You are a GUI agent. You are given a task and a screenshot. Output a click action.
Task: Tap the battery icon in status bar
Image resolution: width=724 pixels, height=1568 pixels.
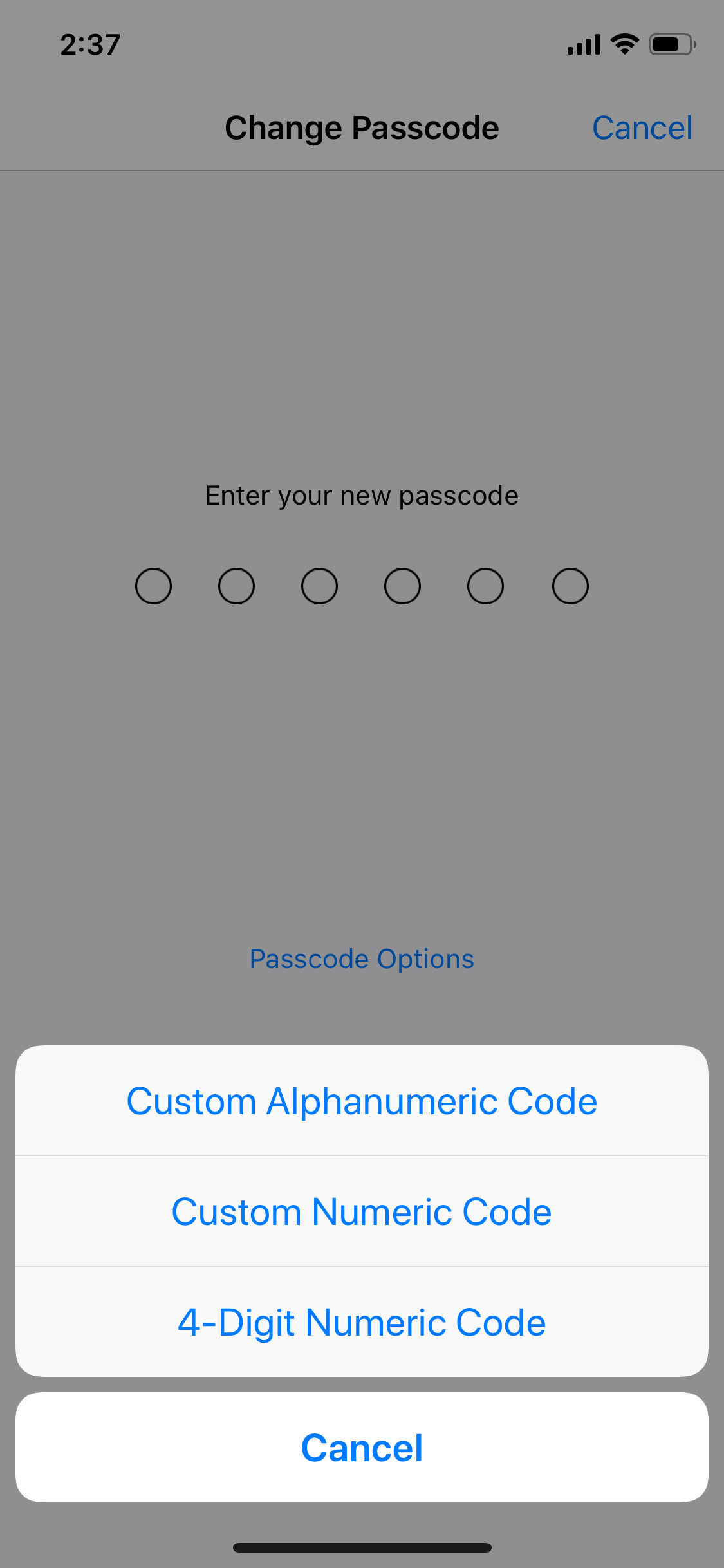pos(671,43)
